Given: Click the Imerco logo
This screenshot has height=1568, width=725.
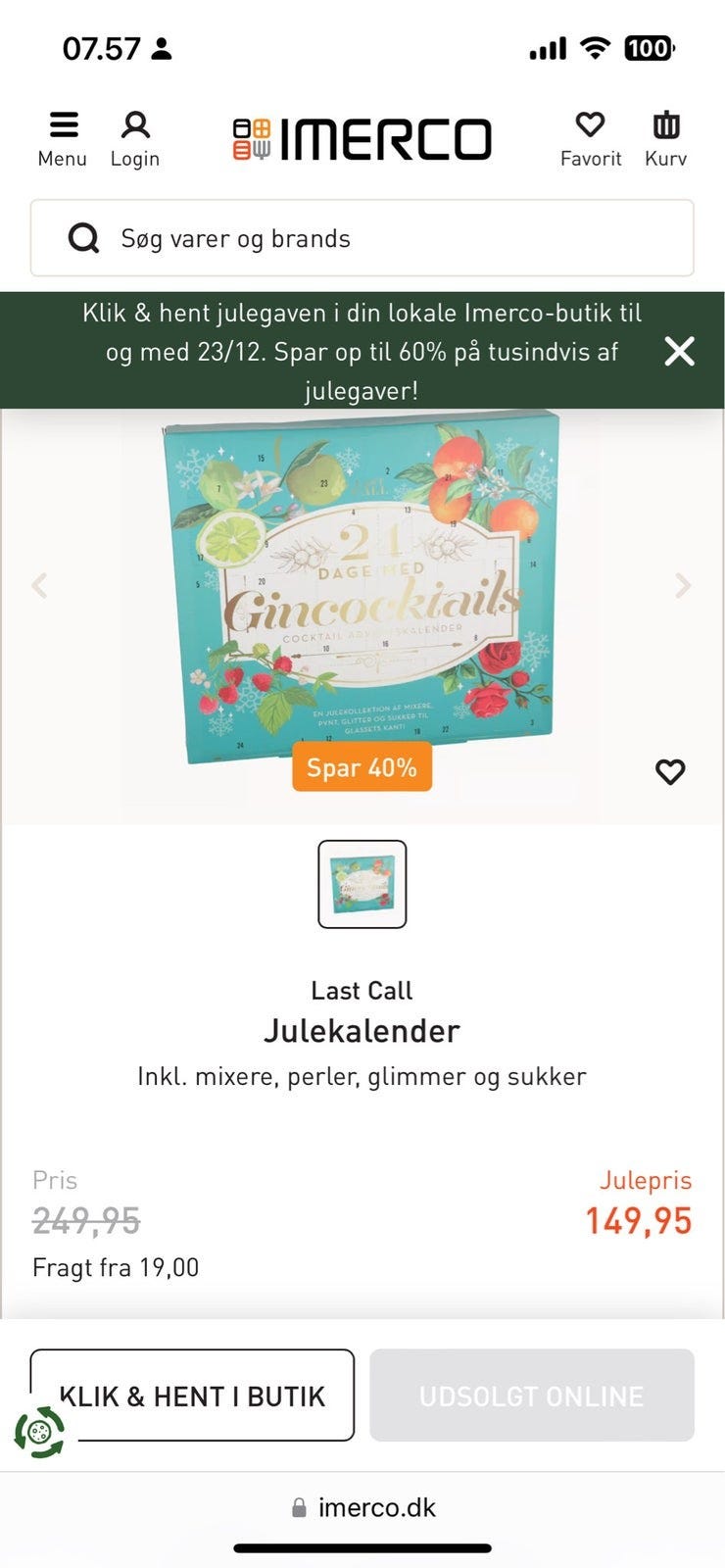Looking at the screenshot, I should pos(361,137).
